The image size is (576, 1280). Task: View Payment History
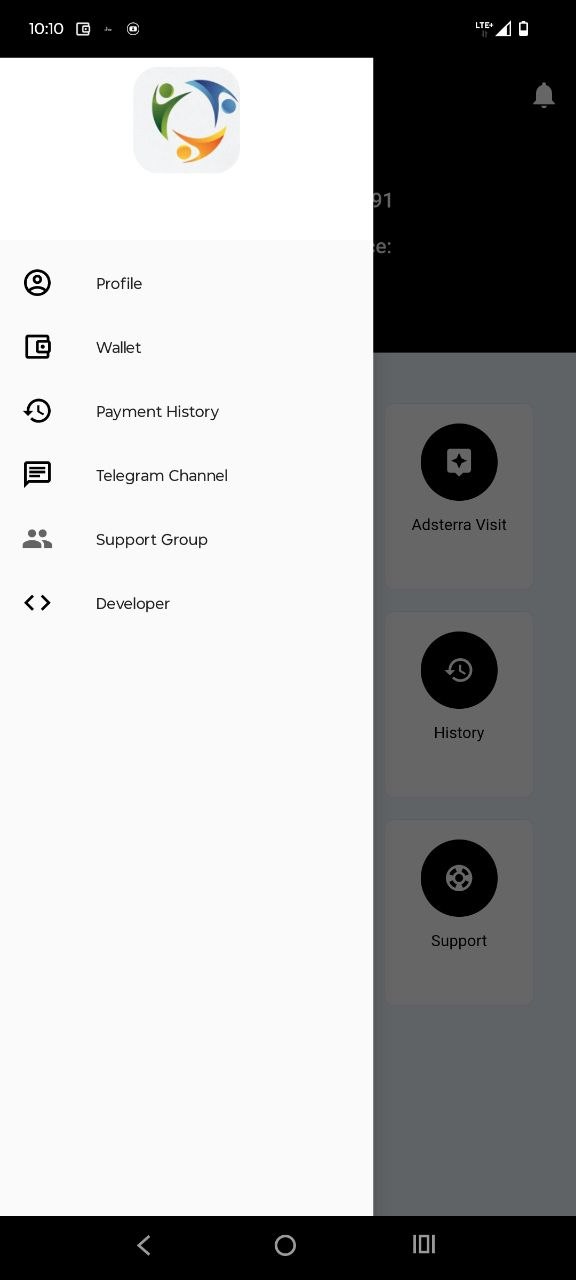(x=186, y=411)
